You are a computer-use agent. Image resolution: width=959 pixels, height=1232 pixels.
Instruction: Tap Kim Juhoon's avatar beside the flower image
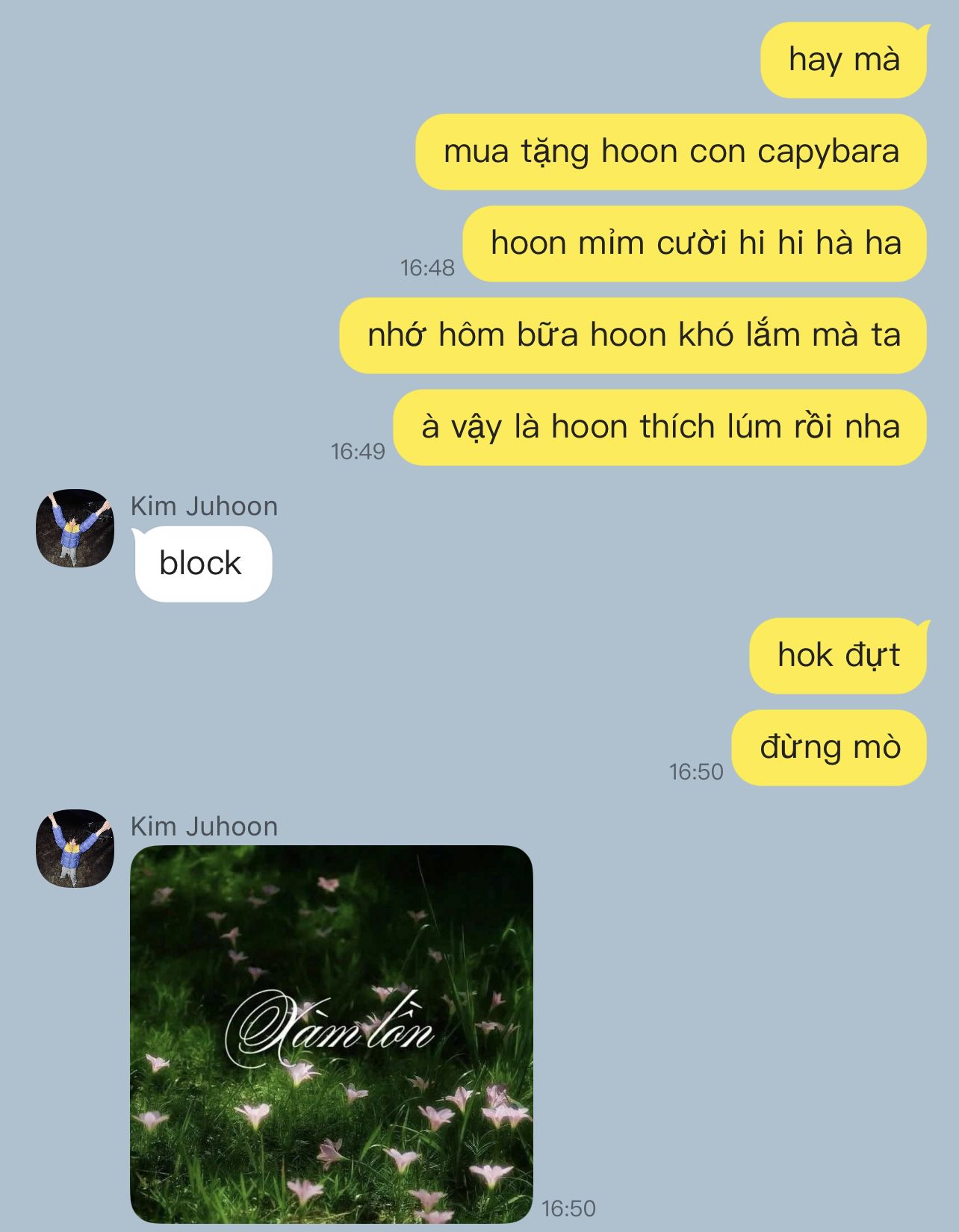point(75,848)
